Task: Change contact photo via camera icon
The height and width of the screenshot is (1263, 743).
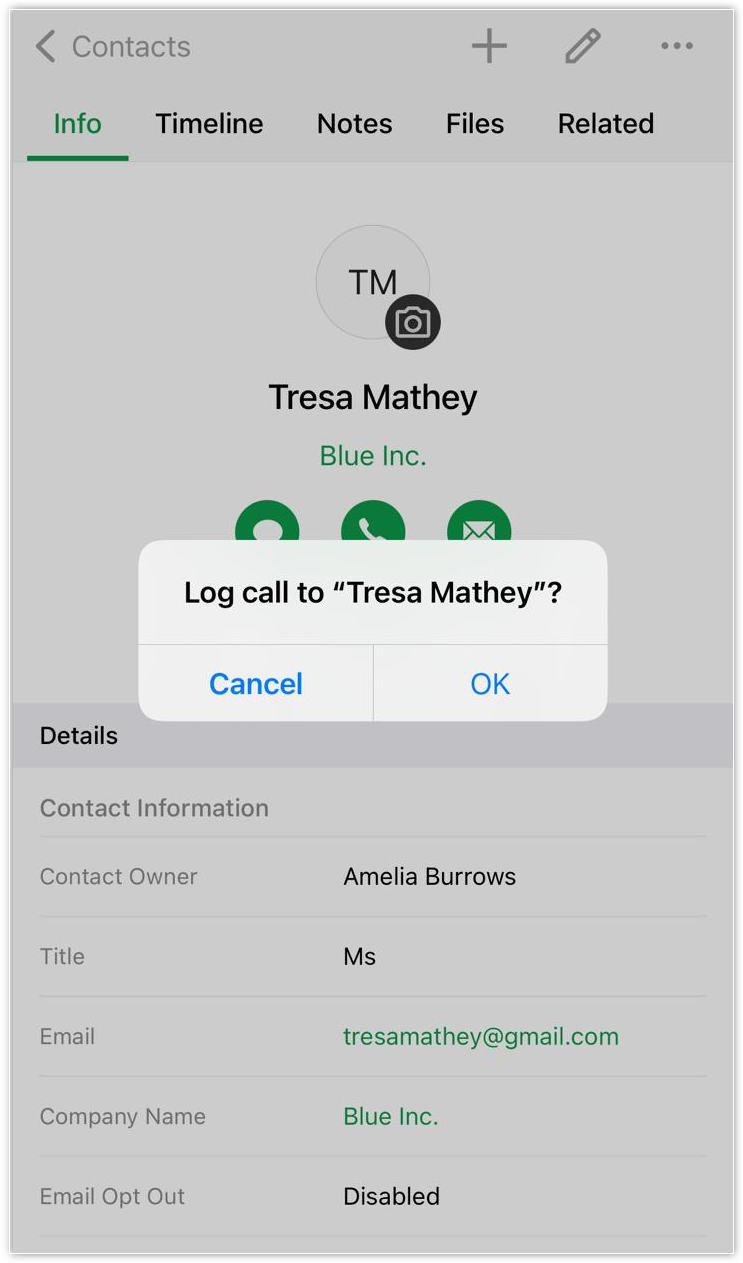Action: [413, 322]
